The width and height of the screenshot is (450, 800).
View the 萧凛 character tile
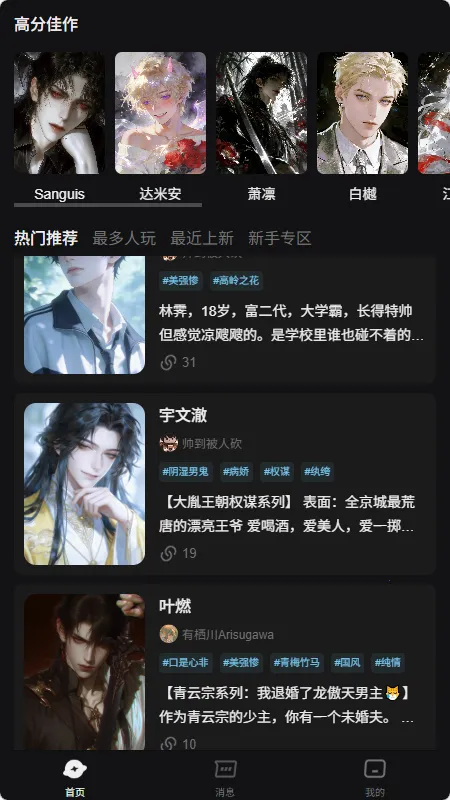[261, 127]
